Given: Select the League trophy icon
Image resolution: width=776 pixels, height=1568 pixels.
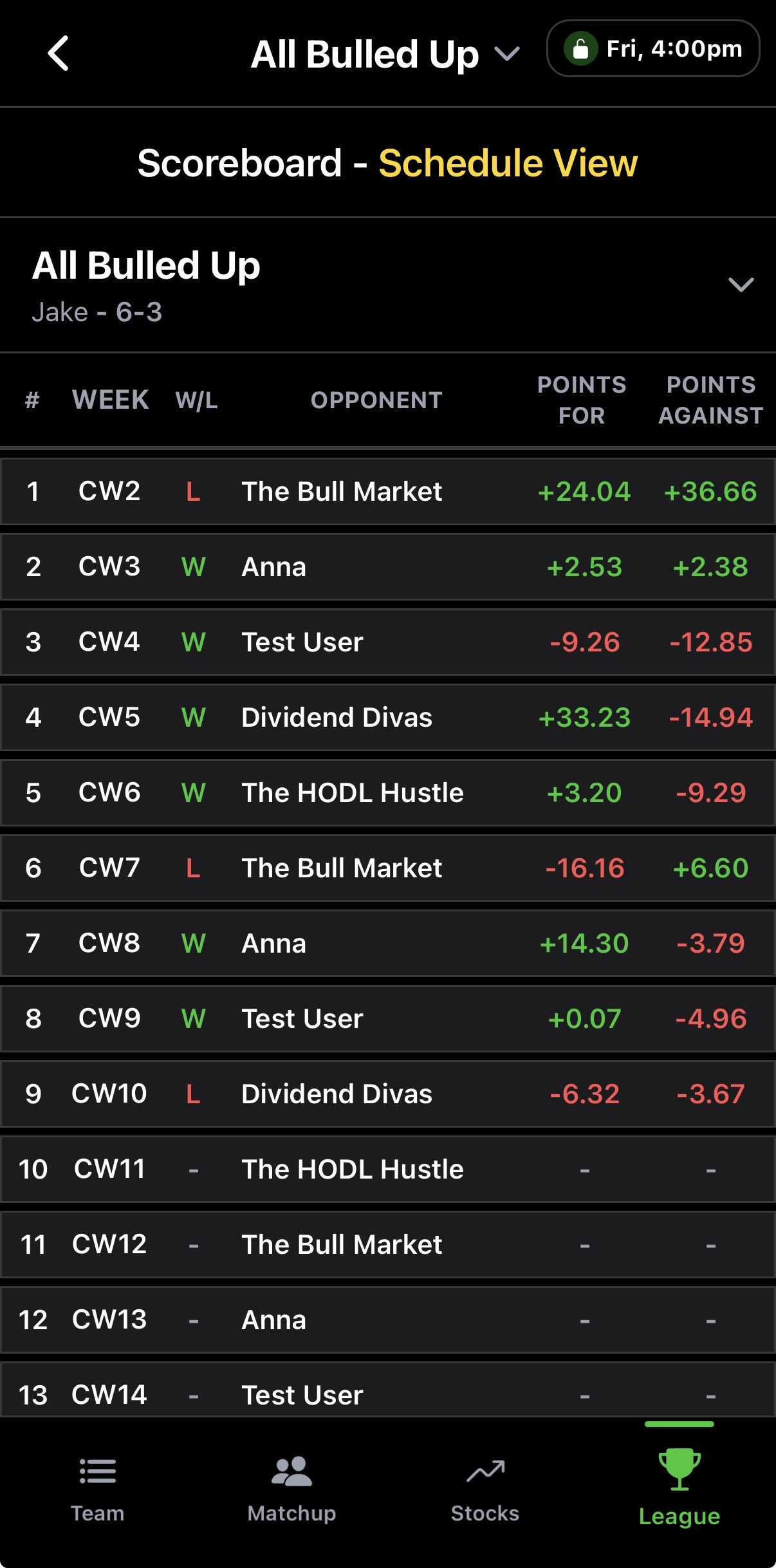Looking at the screenshot, I should [x=679, y=1472].
